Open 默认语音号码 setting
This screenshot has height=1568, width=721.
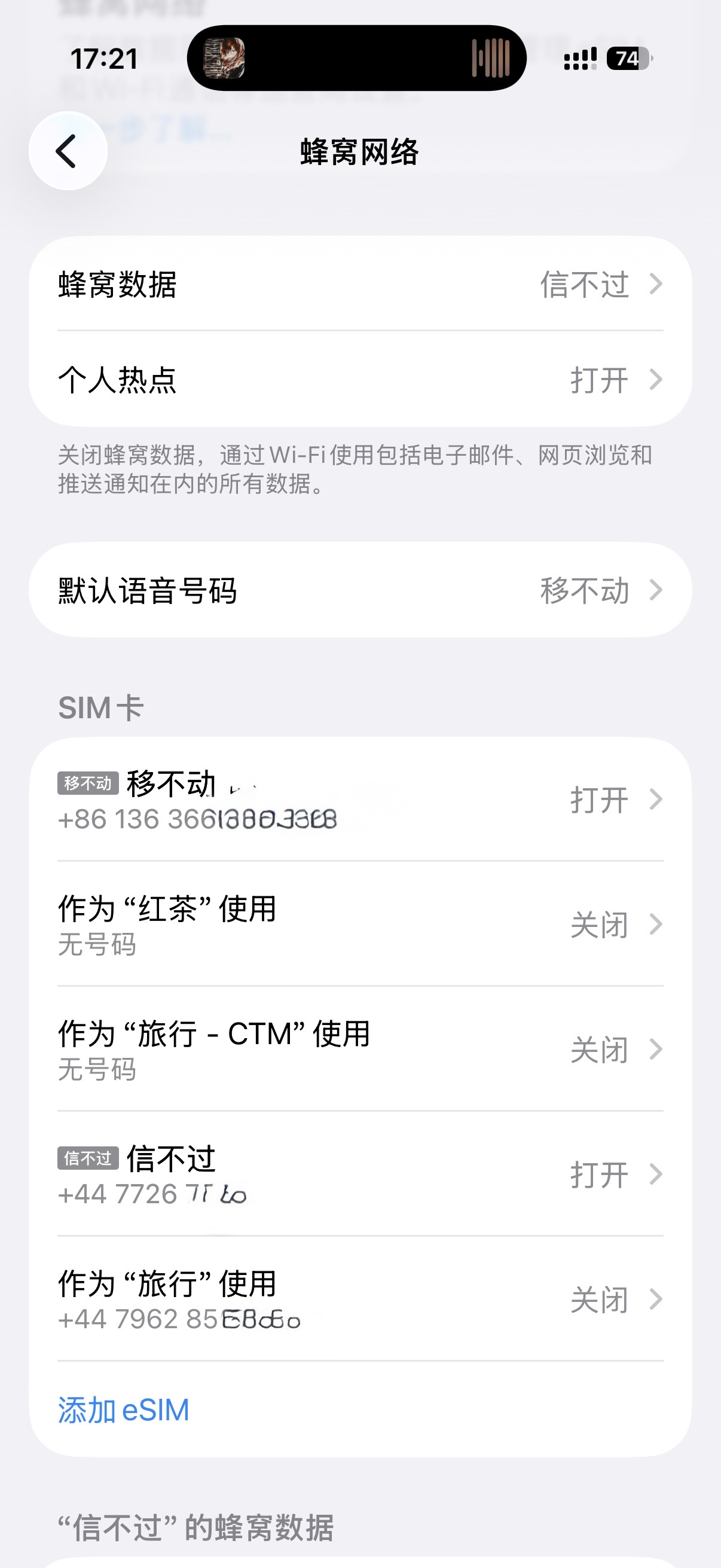coord(359,590)
